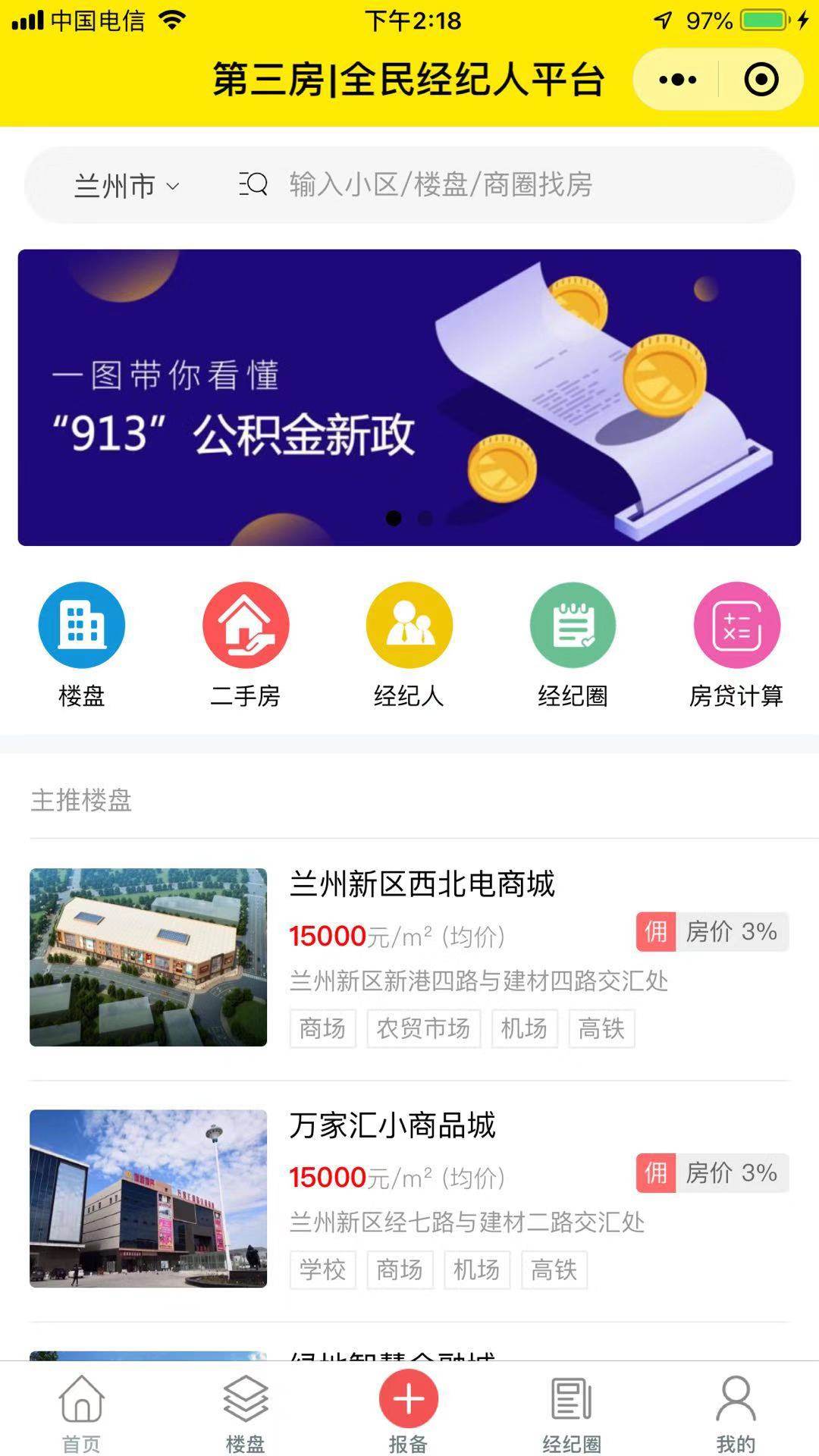Close the mini-program with the circle button
The height and width of the screenshot is (1456, 819).
[x=761, y=80]
